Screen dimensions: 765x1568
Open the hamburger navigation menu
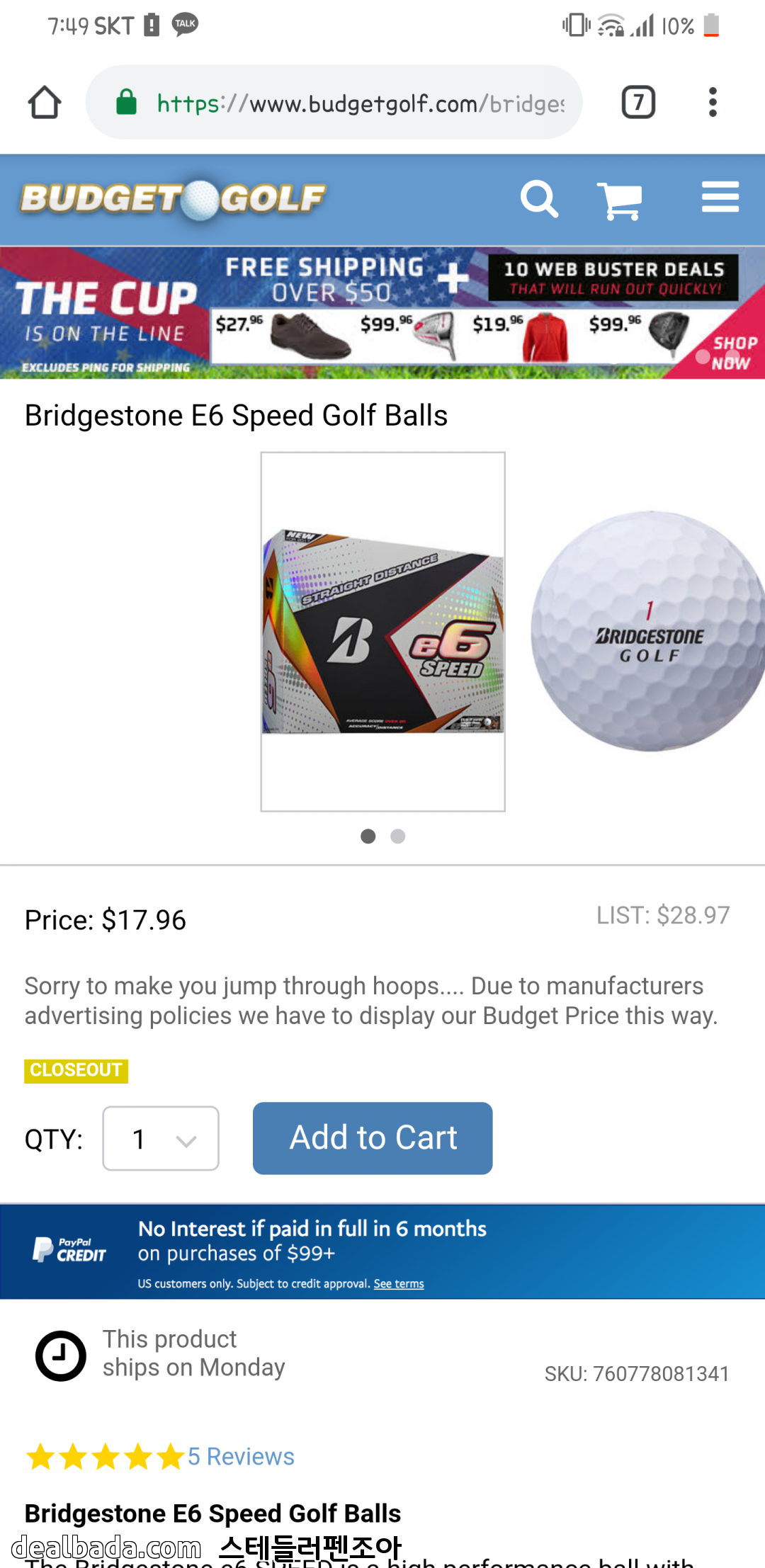pyautogui.click(x=720, y=198)
